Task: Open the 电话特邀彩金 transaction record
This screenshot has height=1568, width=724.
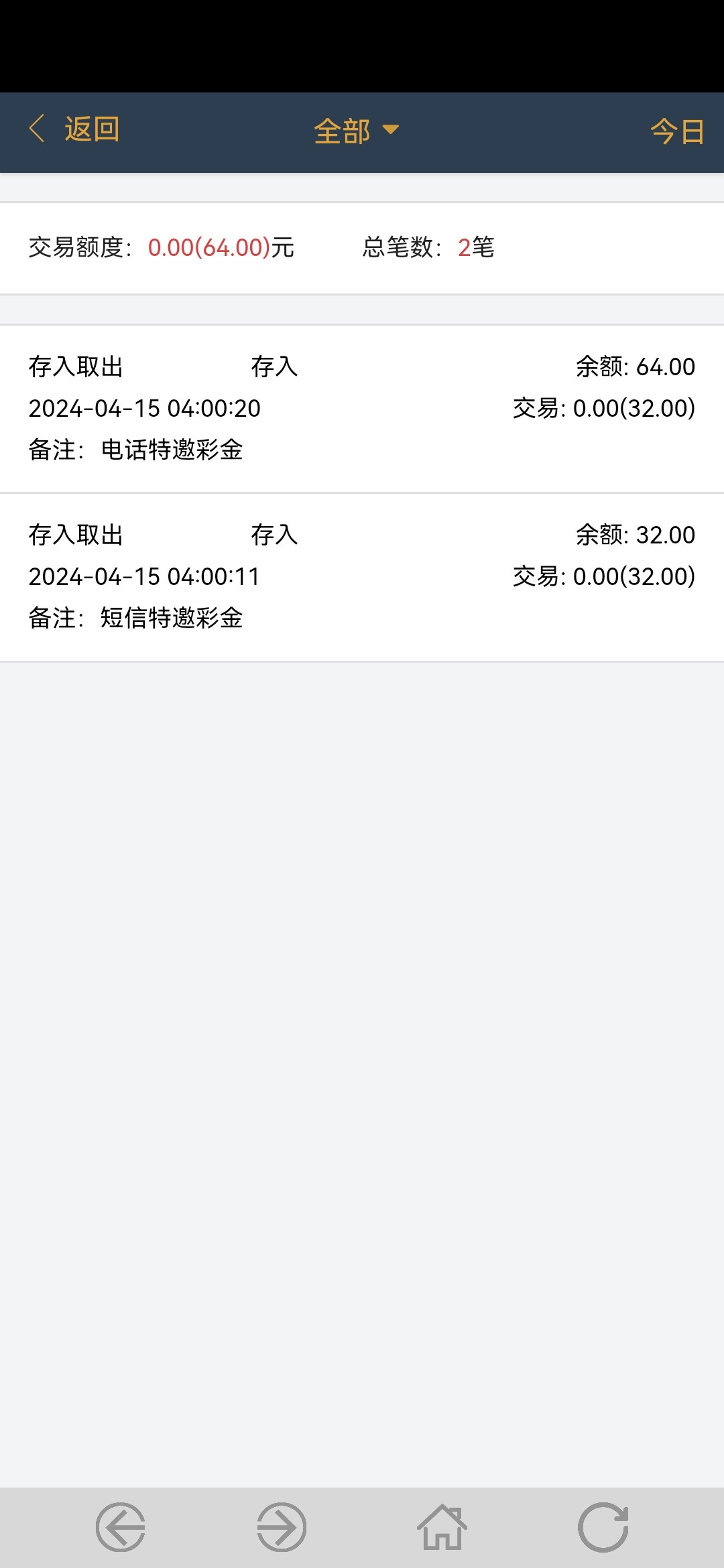Action: [x=362, y=409]
